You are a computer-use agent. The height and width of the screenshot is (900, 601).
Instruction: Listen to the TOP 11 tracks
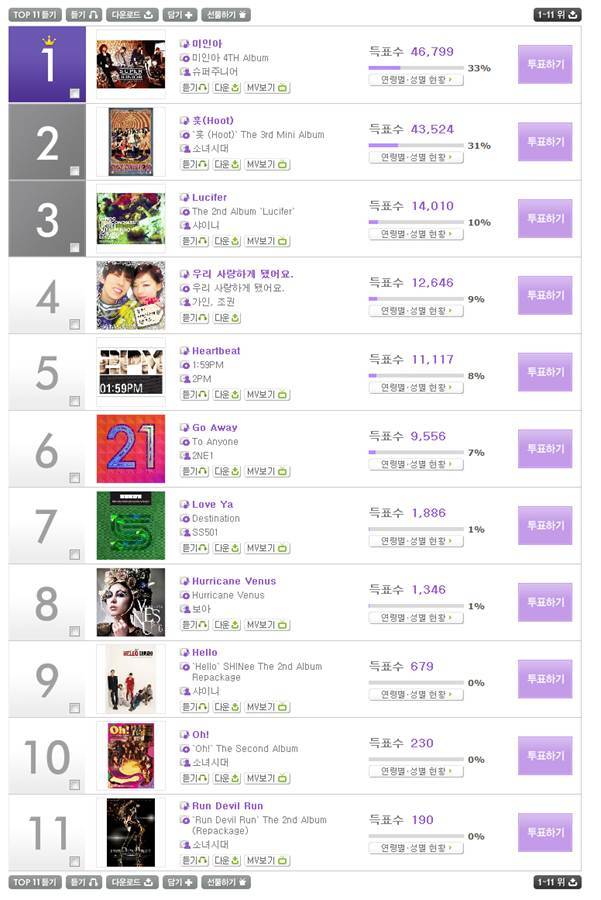pyautogui.click(x=35, y=15)
